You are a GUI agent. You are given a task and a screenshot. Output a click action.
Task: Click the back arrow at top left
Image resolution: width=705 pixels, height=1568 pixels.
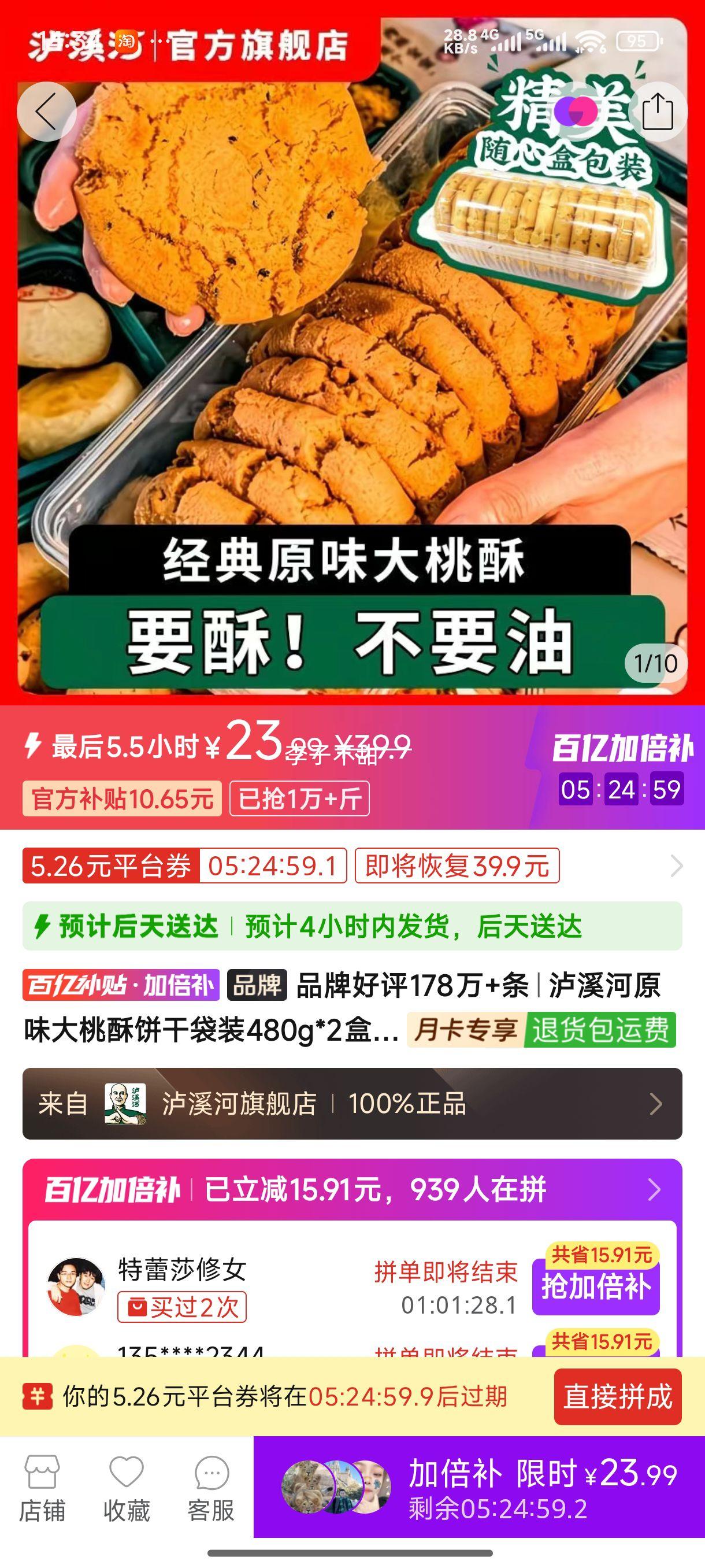(x=47, y=112)
